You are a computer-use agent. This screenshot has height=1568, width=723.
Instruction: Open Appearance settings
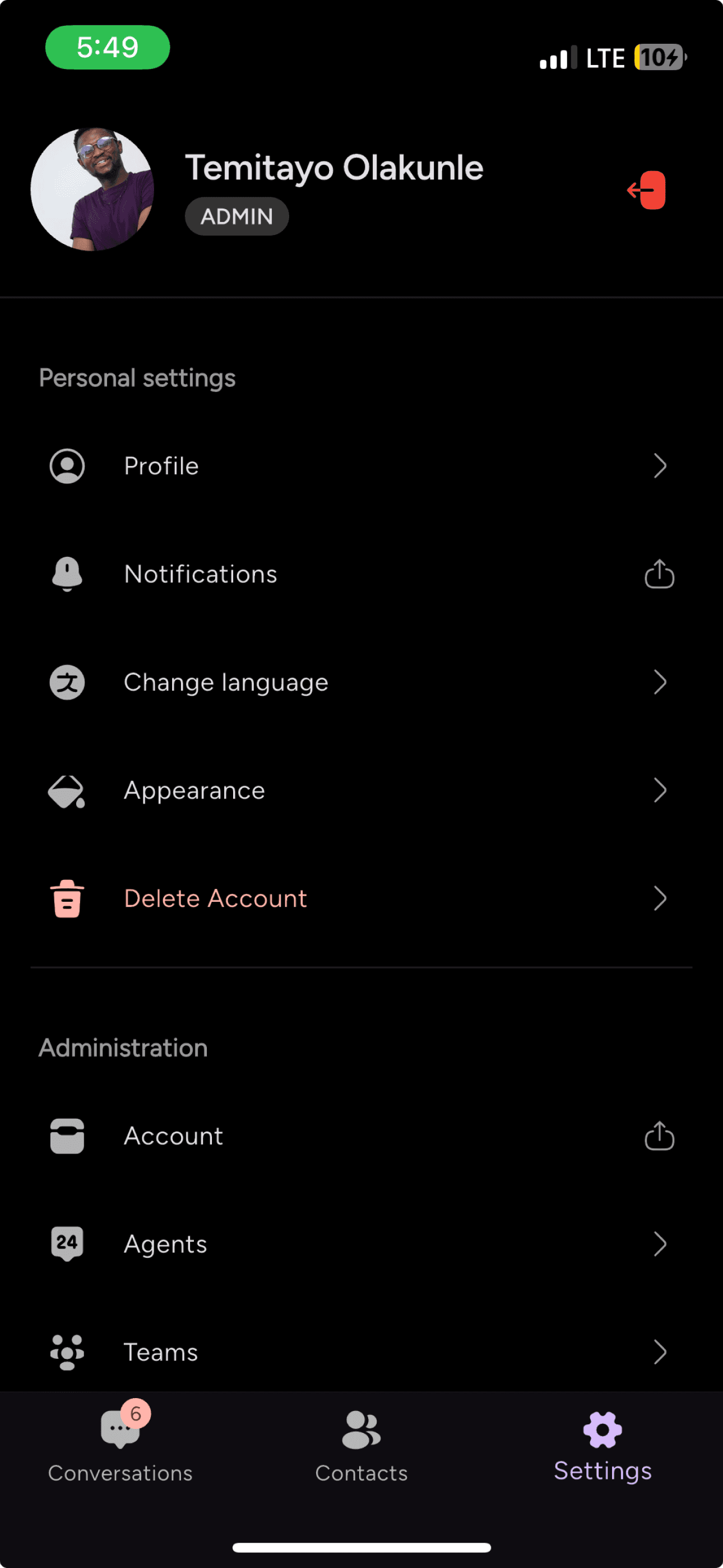[194, 791]
